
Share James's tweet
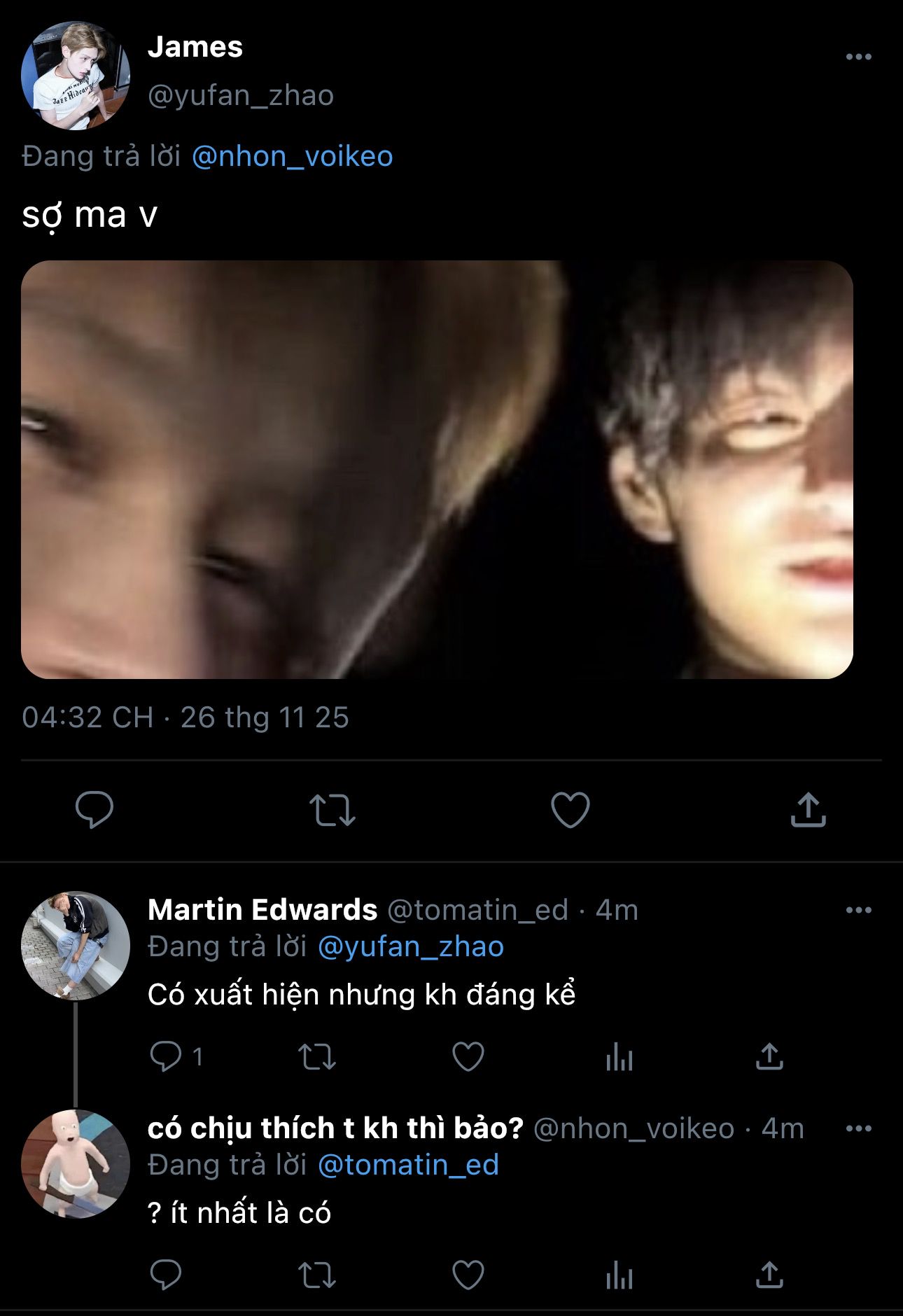click(x=808, y=810)
